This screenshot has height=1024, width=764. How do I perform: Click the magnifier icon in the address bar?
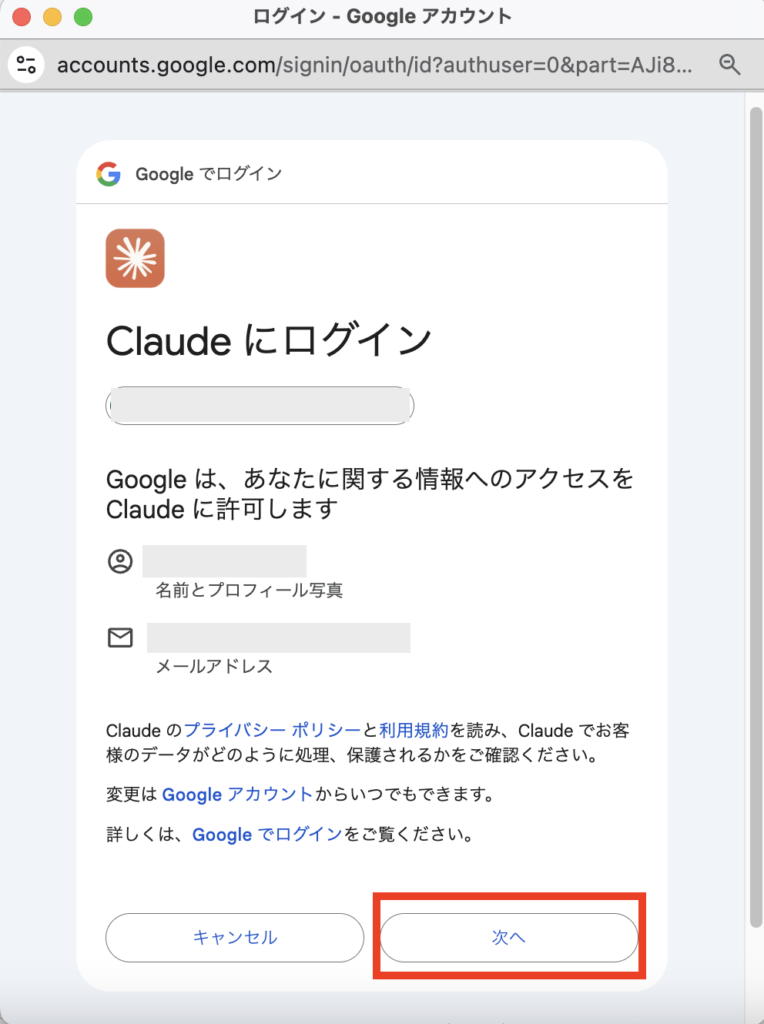[x=729, y=65]
